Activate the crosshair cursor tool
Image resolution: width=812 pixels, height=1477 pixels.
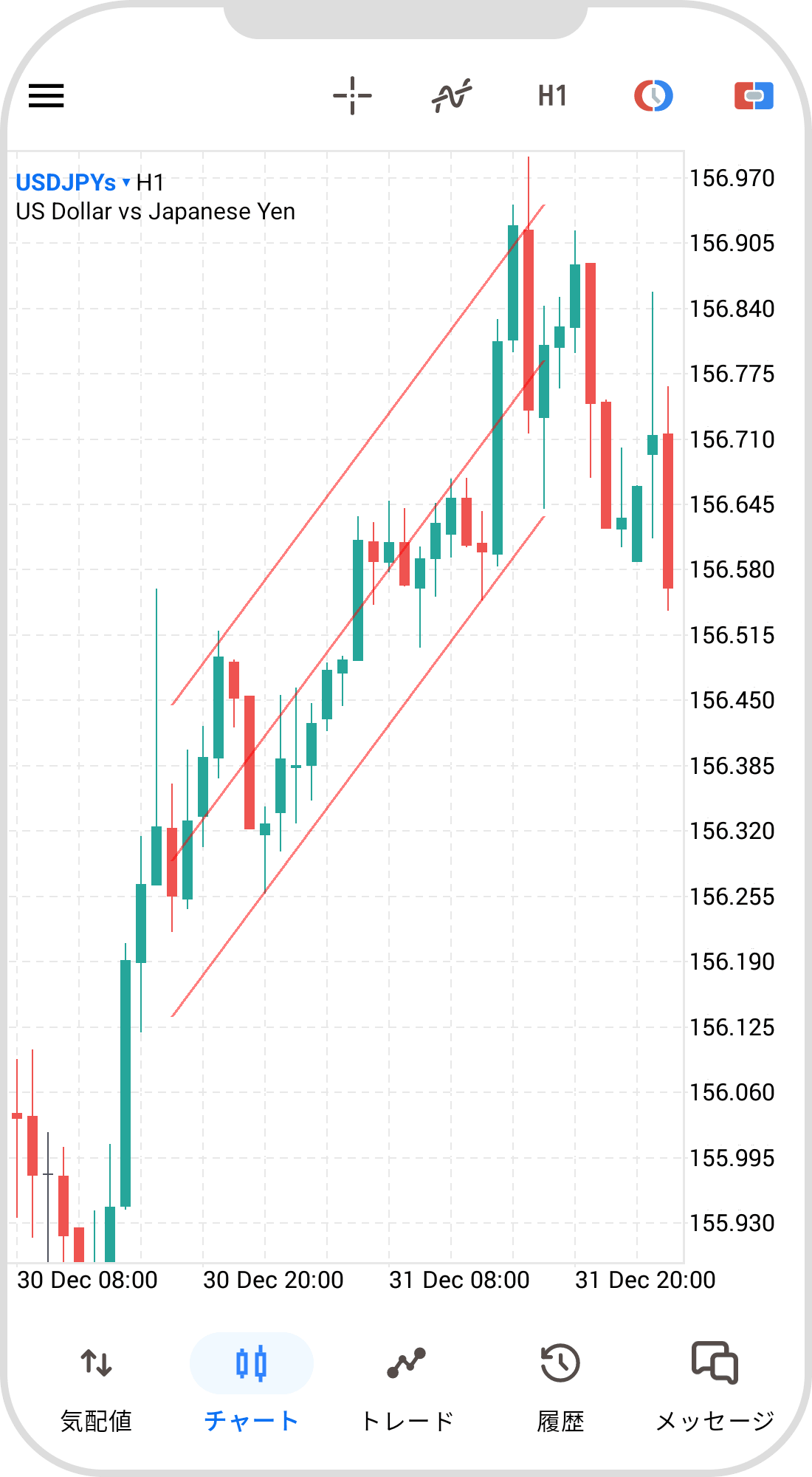click(352, 95)
